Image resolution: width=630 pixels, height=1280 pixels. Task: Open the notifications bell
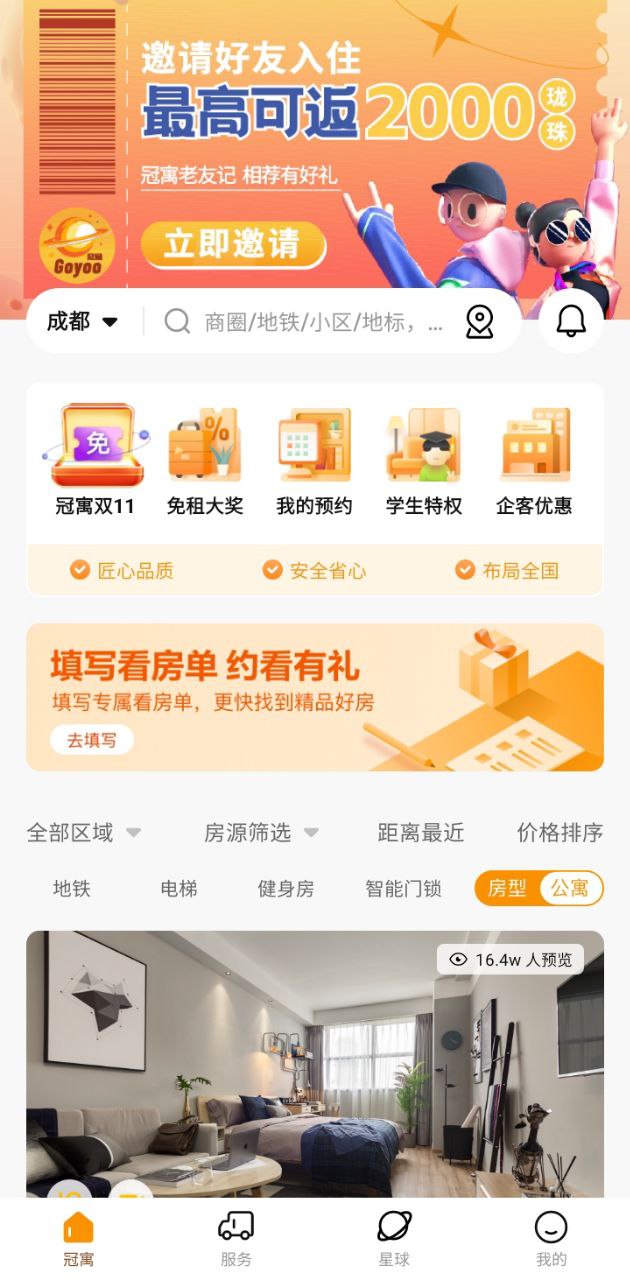click(x=571, y=321)
